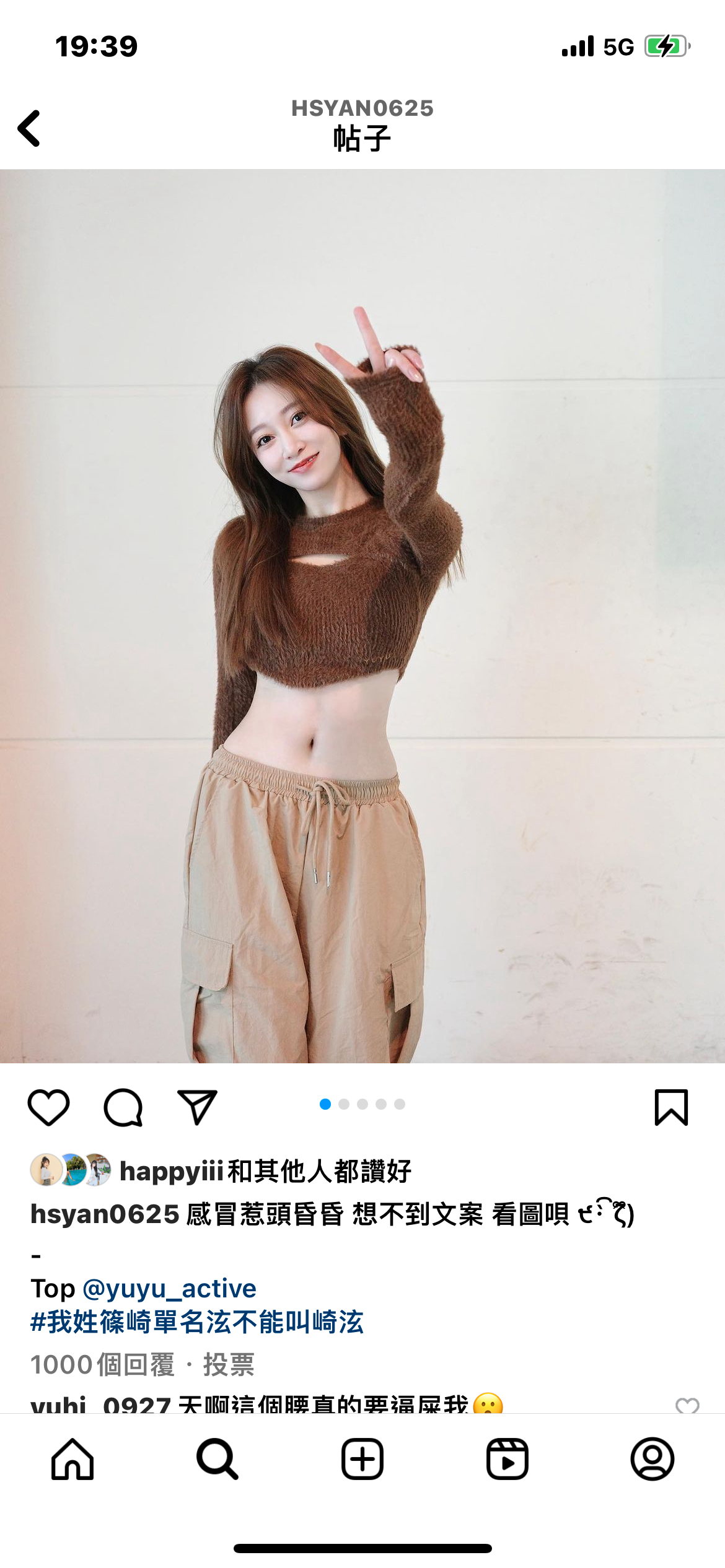725x1568 pixels.
Task: See who liked: happyiii和其他人
Action: point(265,1170)
